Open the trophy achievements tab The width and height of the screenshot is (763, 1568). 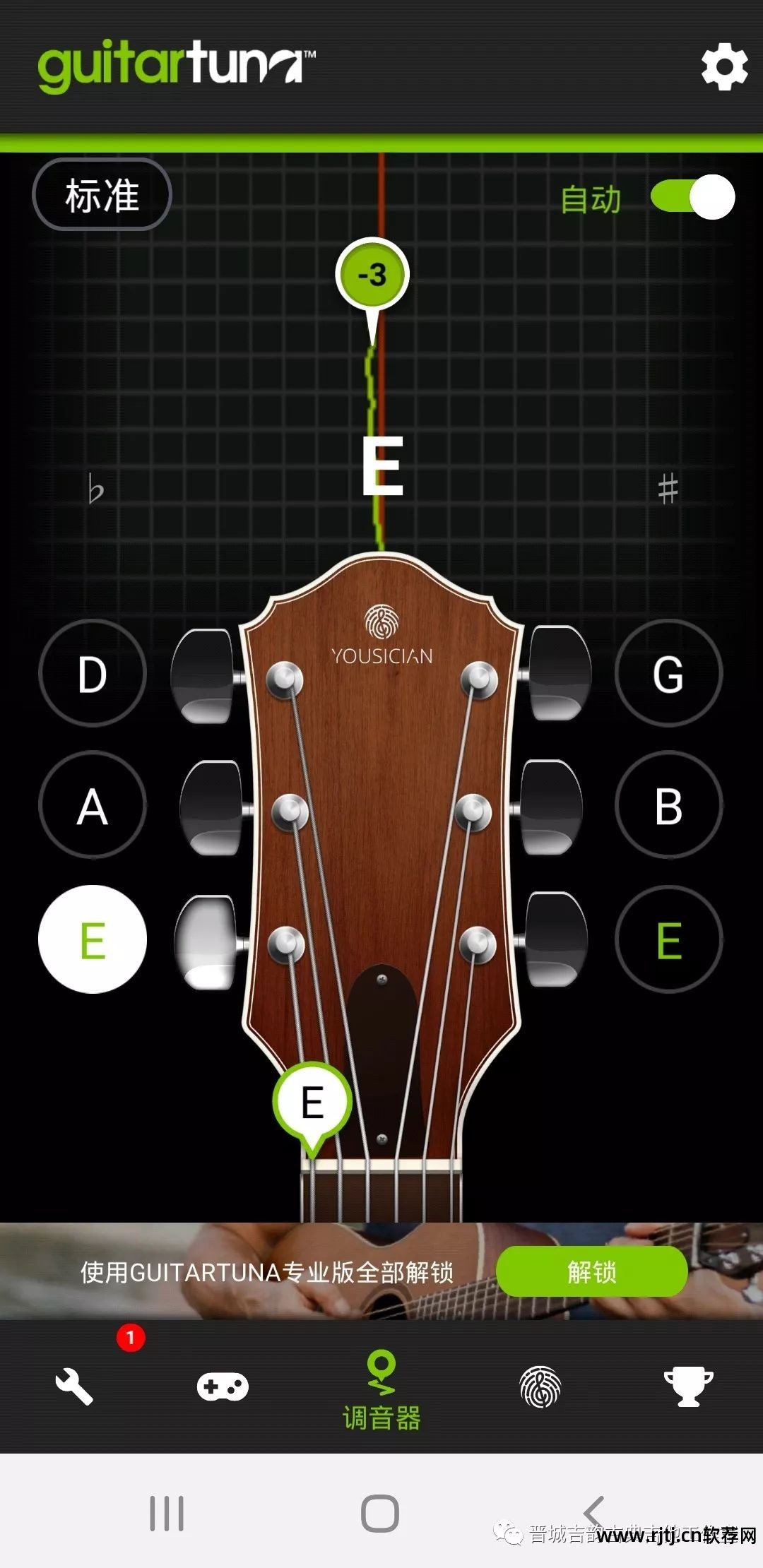coord(688,1385)
